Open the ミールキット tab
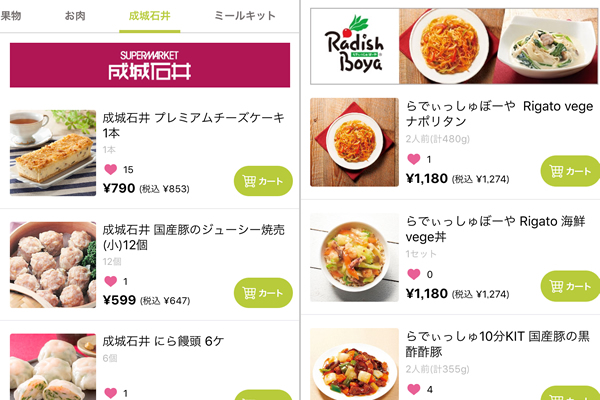This screenshot has height=400, width=600. tap(245, 16)
